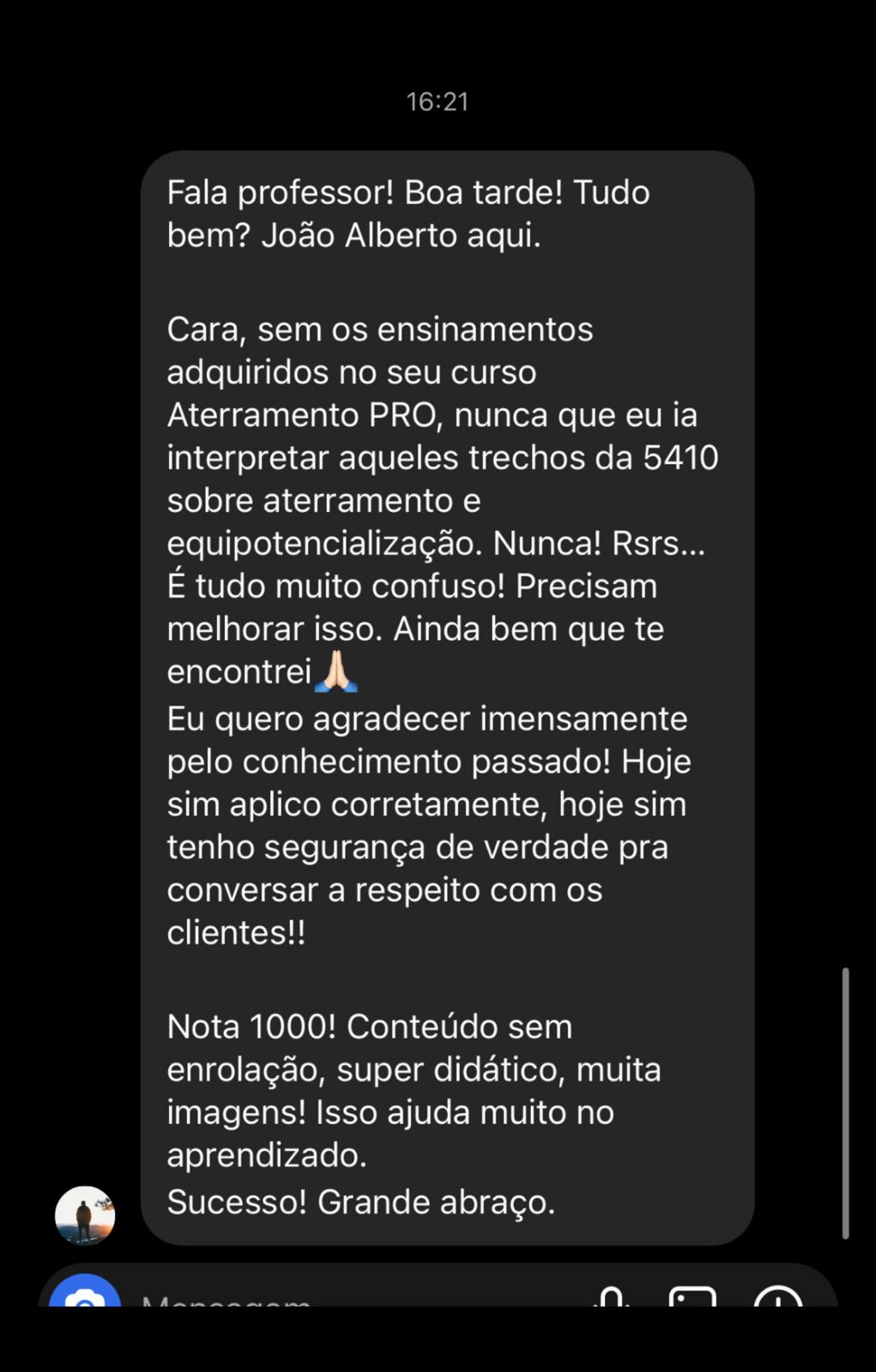
Task: Open the sender's profile picture
Action: click(85, 1214)
